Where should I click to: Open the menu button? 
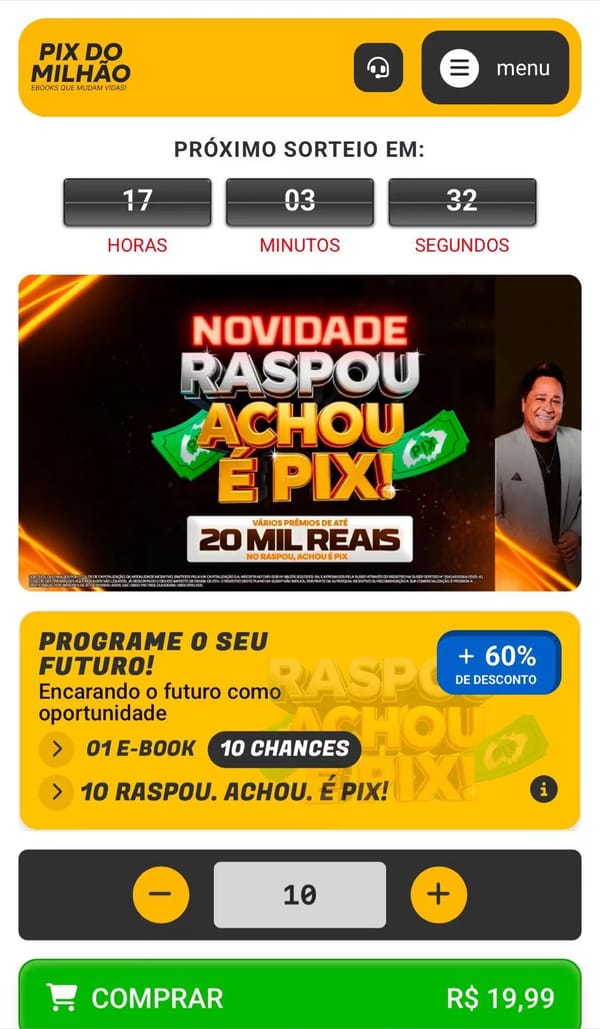pos(495,68)
